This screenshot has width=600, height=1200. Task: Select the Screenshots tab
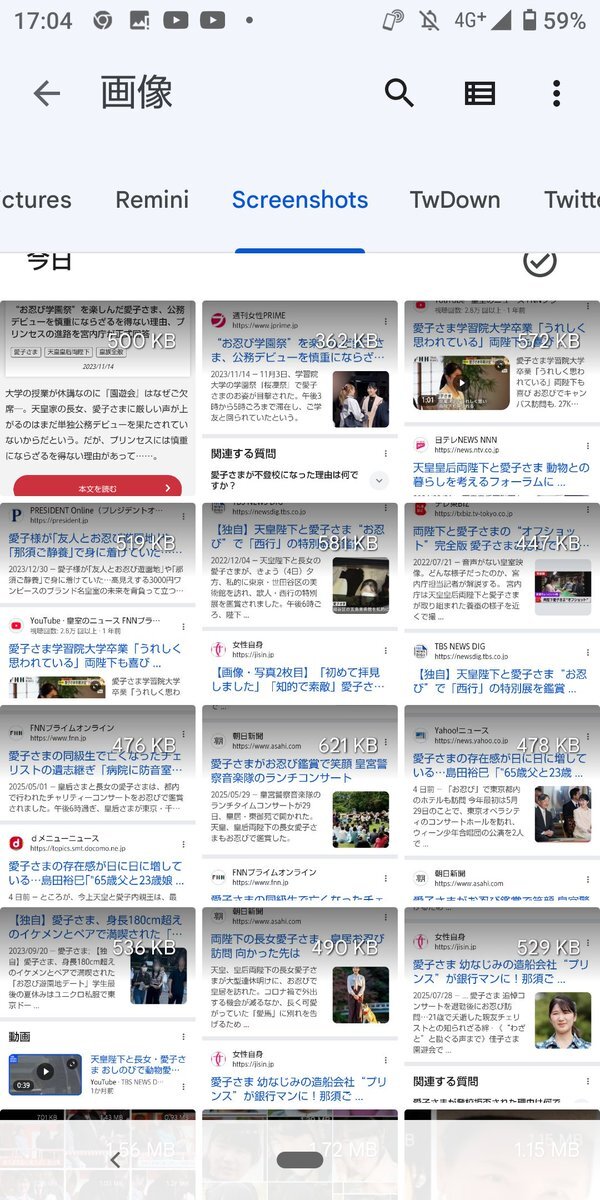click(x=300, y=199)
